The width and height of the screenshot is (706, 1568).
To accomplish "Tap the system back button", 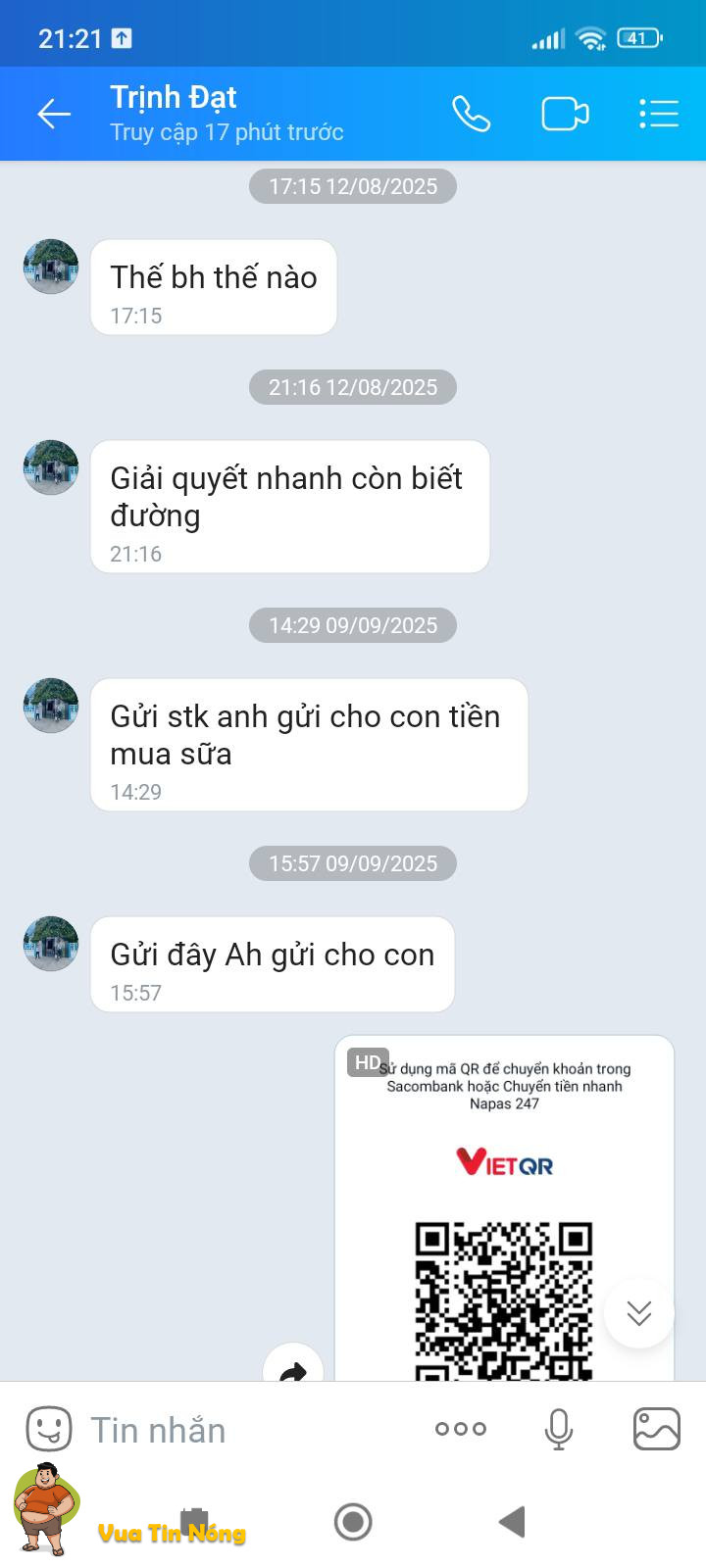I will [512, 1522].
